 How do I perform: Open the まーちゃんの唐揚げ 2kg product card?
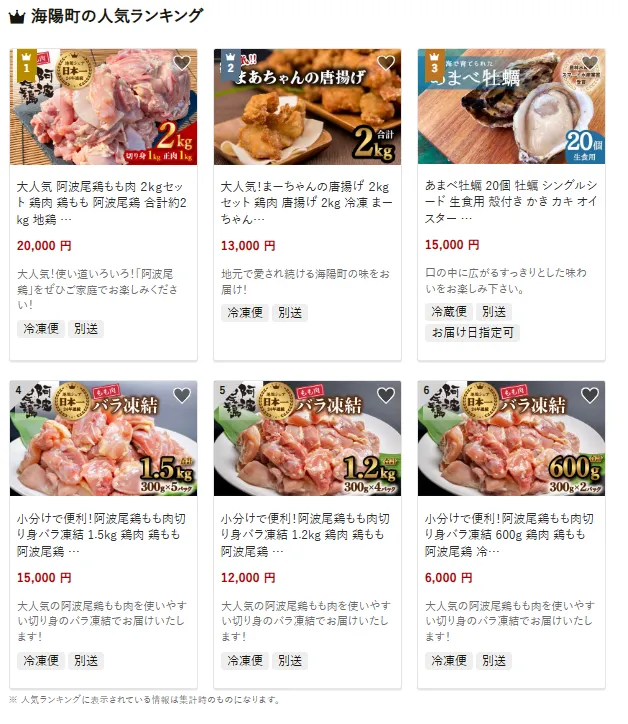pyautogui.click(x=307, y=203)
